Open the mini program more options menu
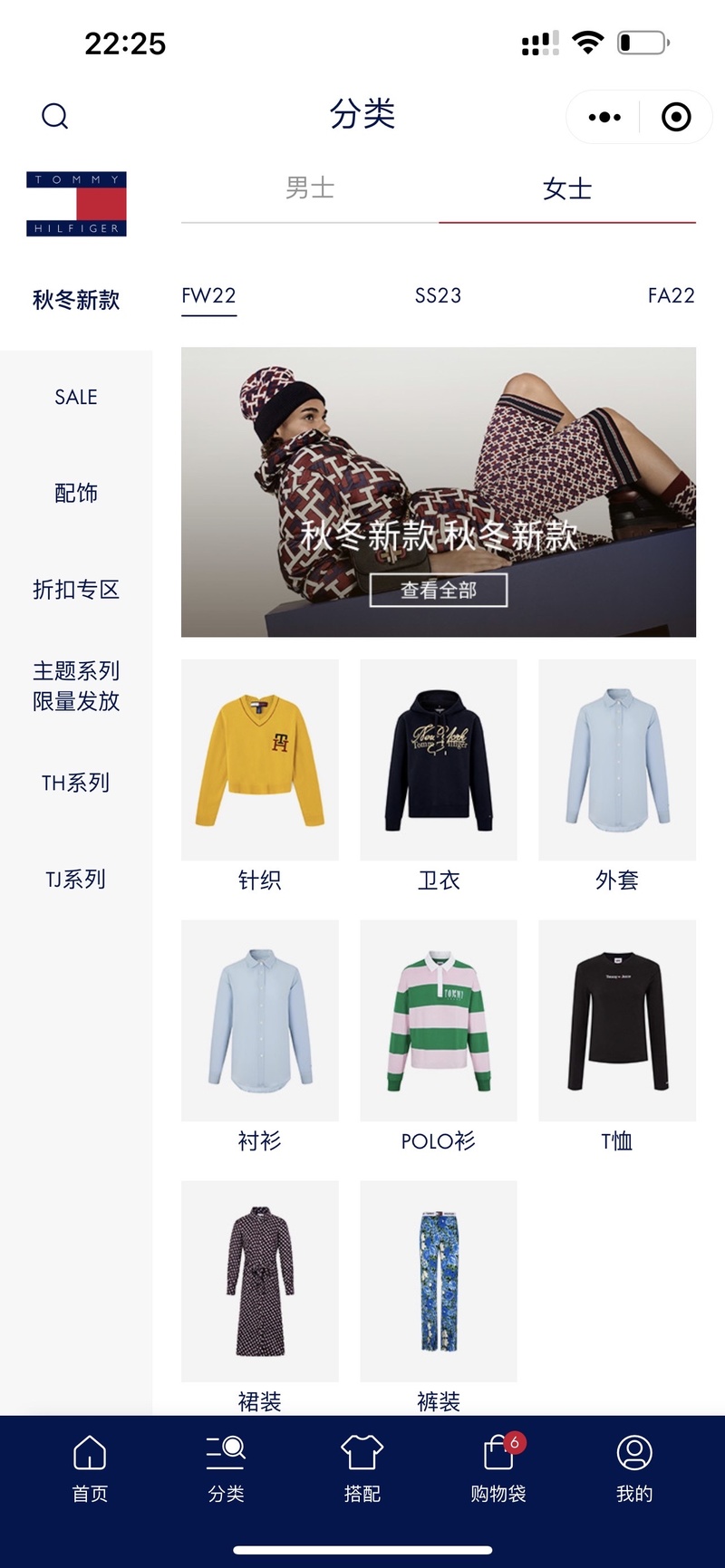 pos(604,117)
